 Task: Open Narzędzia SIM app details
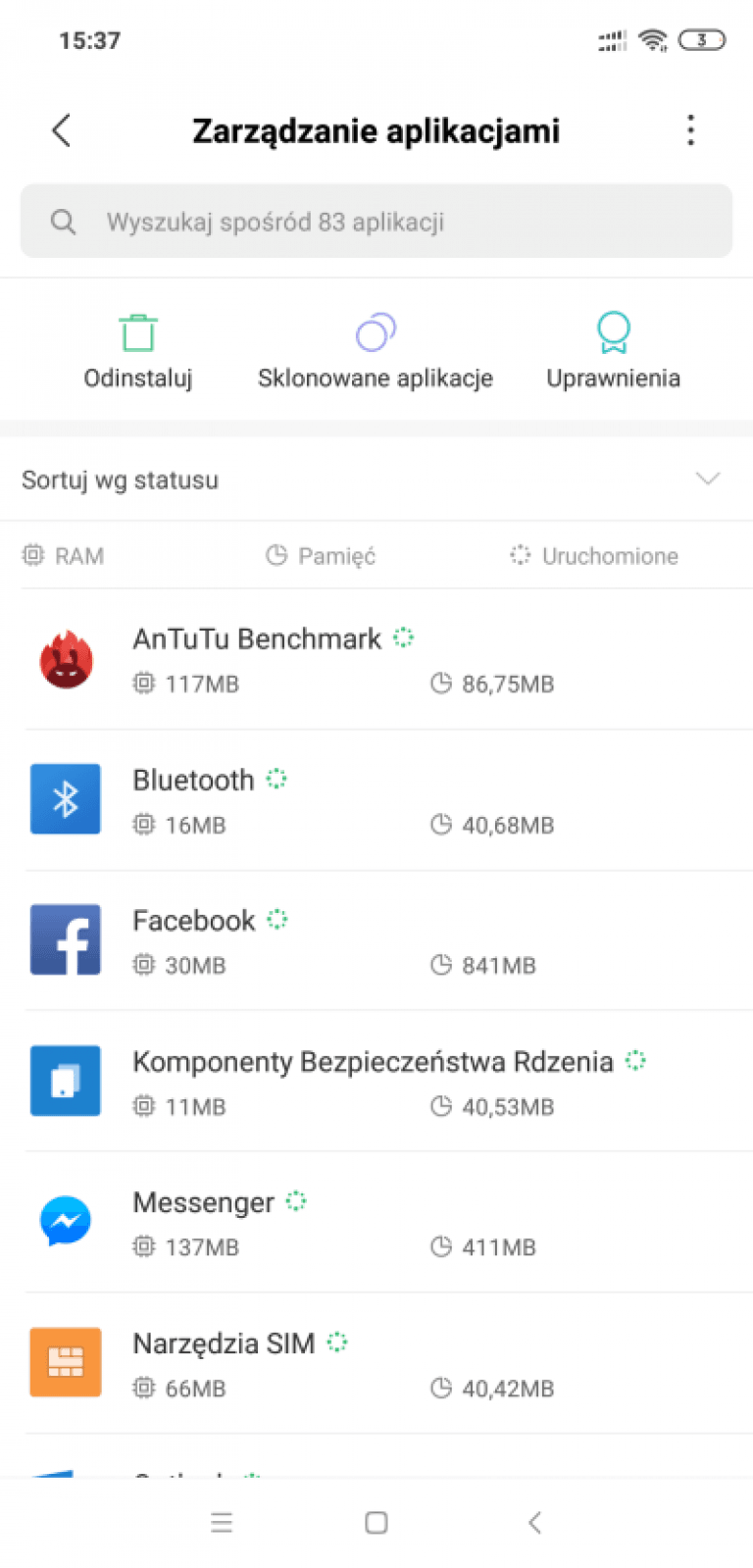click(376, 1363)
